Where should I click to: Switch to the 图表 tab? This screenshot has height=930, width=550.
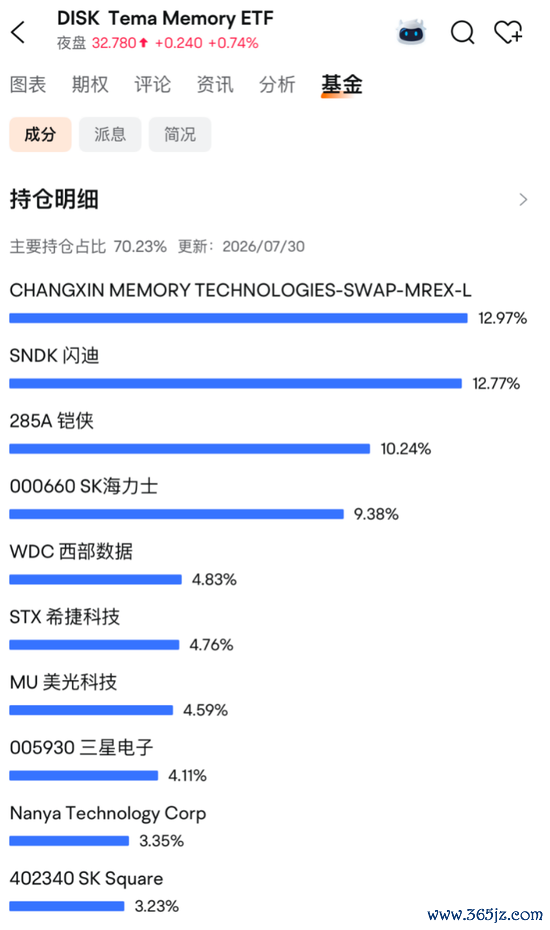pyautogui.click(x=28, y=84)
